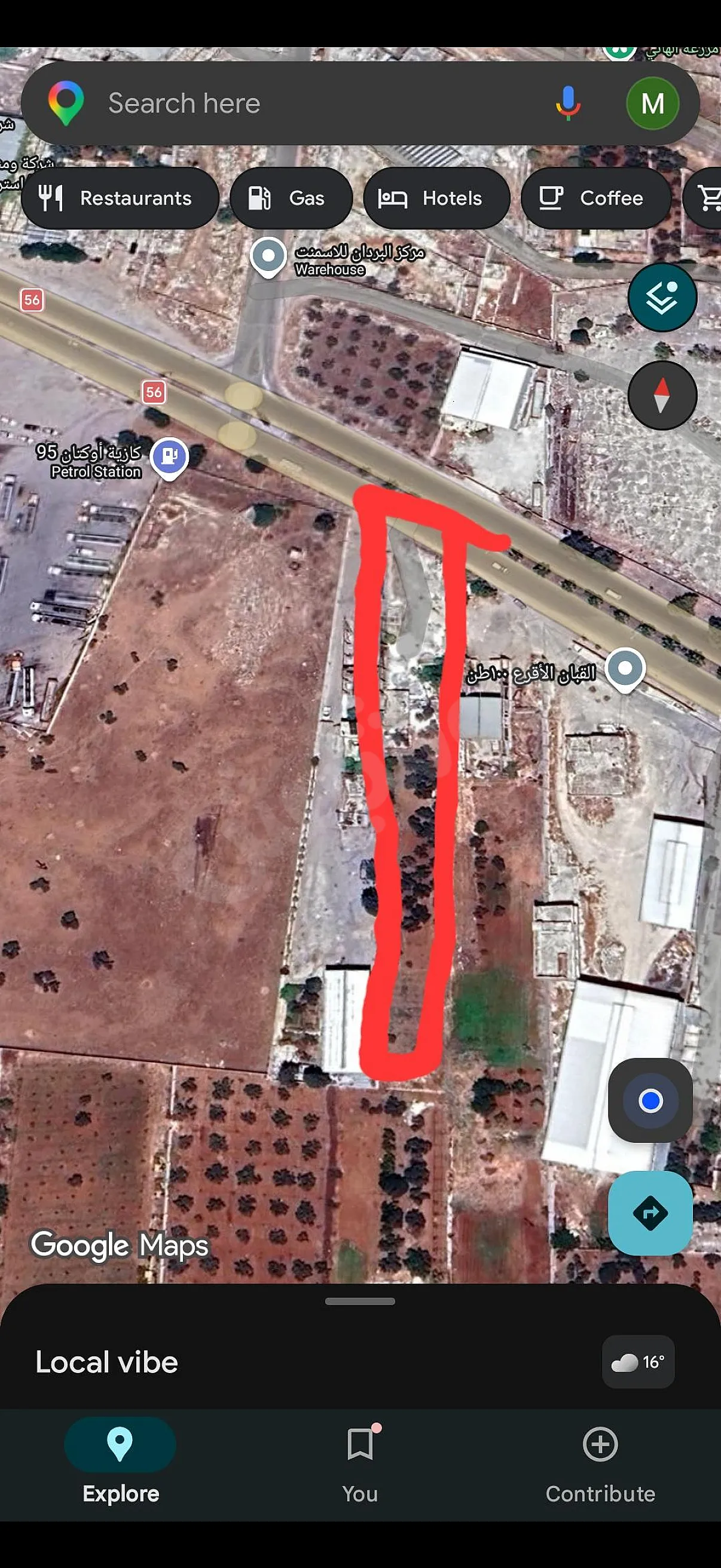Expand the Local vibe panel handle
This screenshot has height=1568, width=721.
click(x=360, y=1301)
